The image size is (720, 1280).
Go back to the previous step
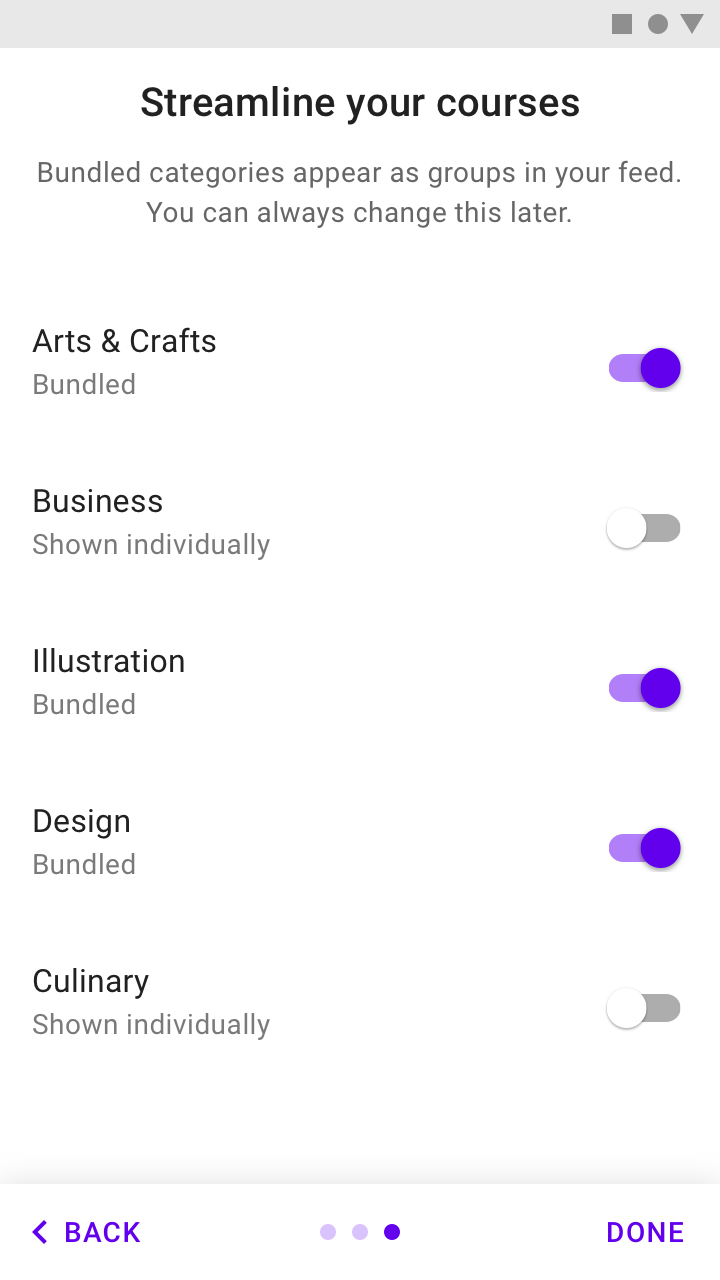click(x=86, y=1232)
